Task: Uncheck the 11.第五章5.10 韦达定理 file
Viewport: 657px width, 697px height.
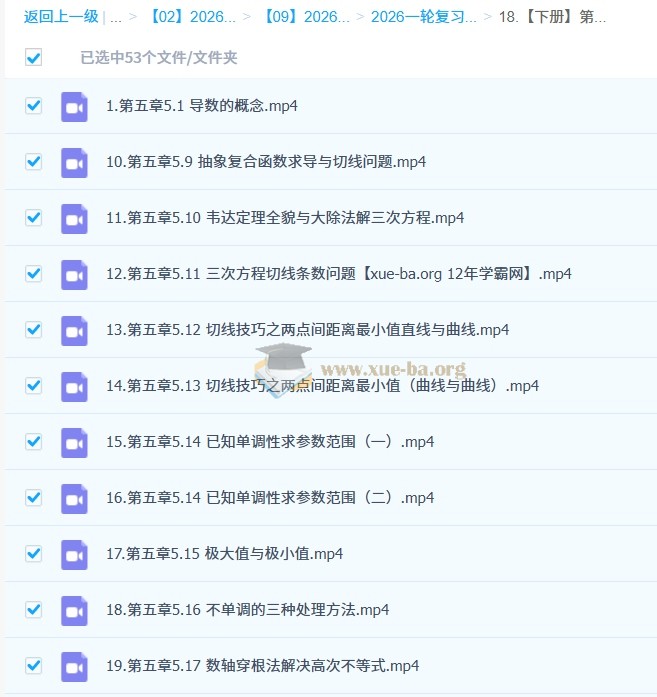Action: pyautogui.click(x=34, y=218)
